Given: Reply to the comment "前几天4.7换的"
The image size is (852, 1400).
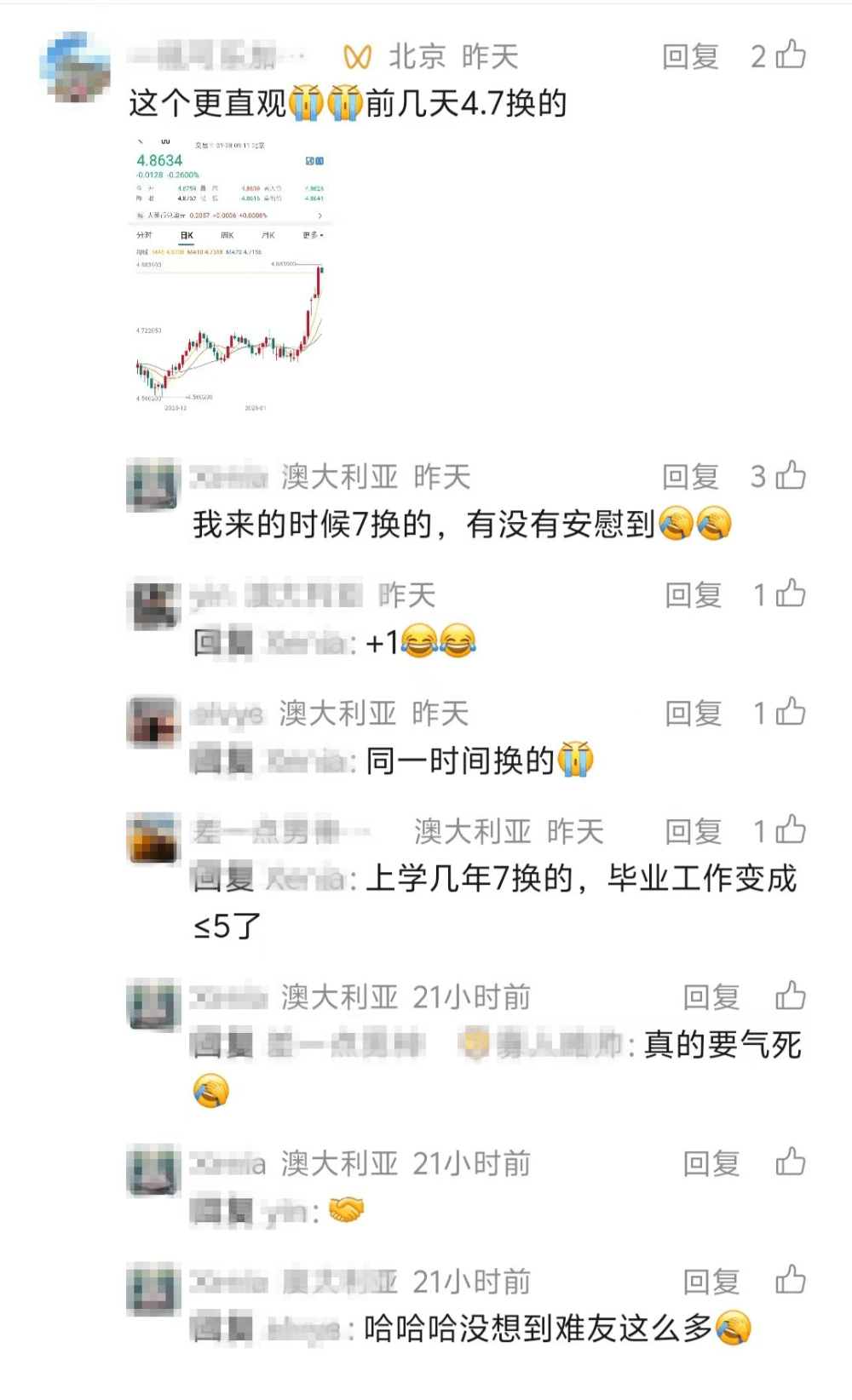Looking at the screenshot, I should point(690,57).
